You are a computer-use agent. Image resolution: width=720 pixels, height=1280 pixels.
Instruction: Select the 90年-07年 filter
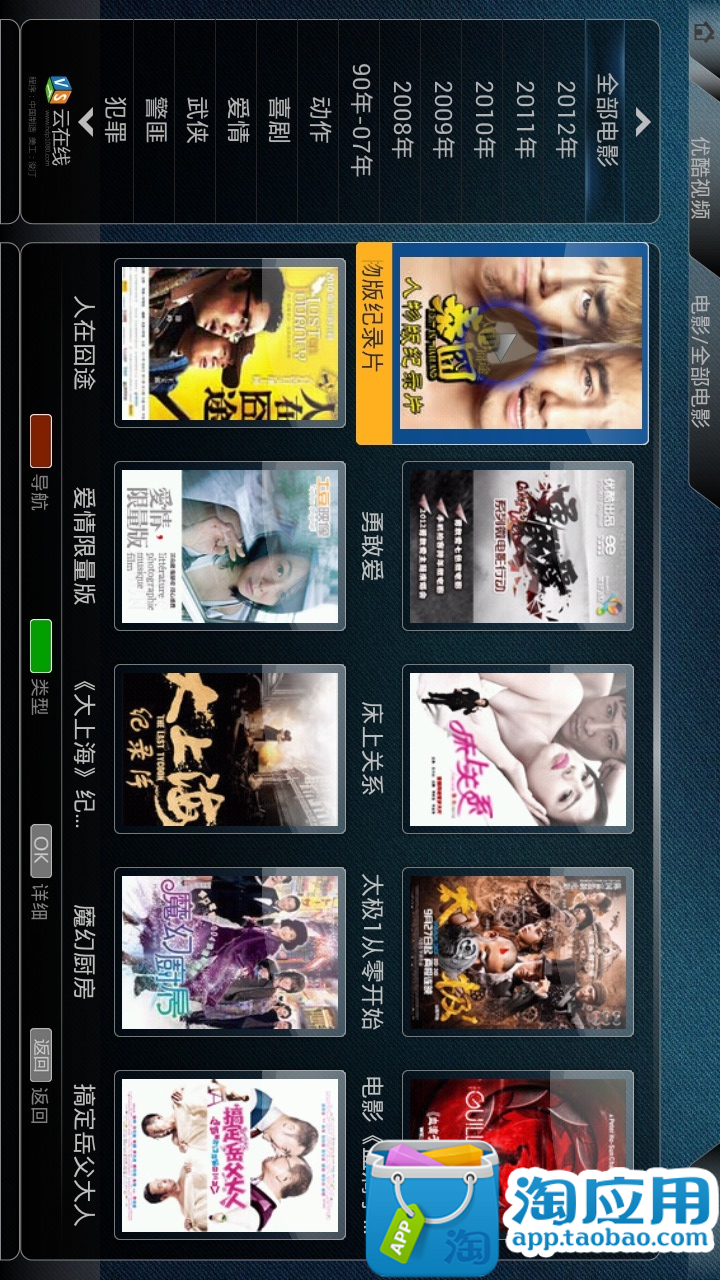tap(361, 120)
